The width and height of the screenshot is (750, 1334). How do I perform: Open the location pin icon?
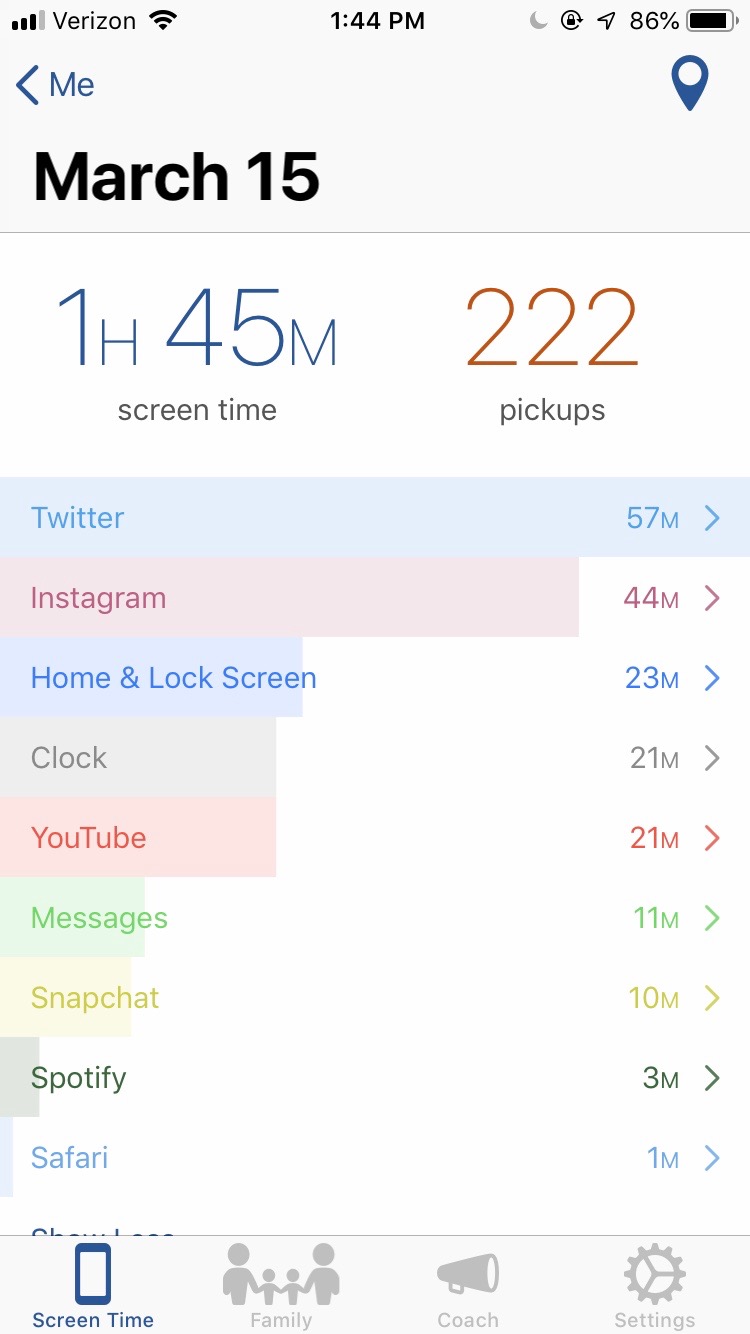coord(689,84)
